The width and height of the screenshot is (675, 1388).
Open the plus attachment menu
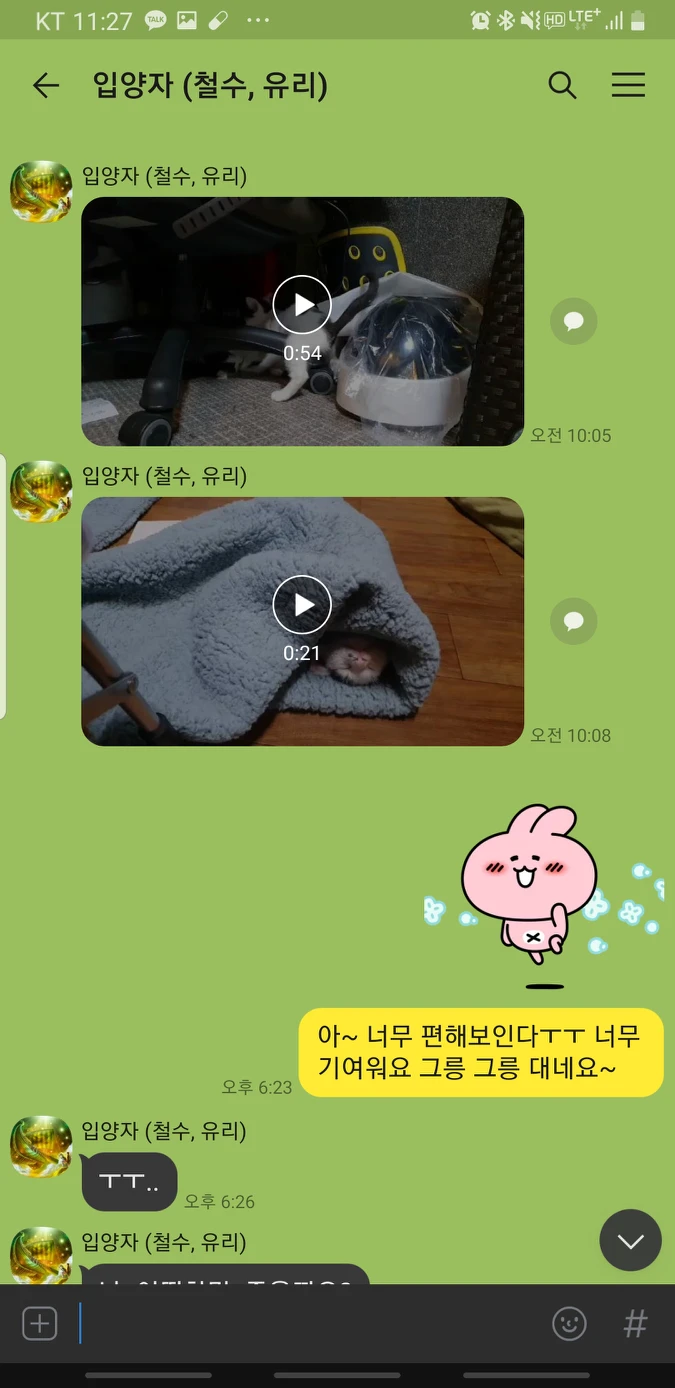(x=40, y=1324)
